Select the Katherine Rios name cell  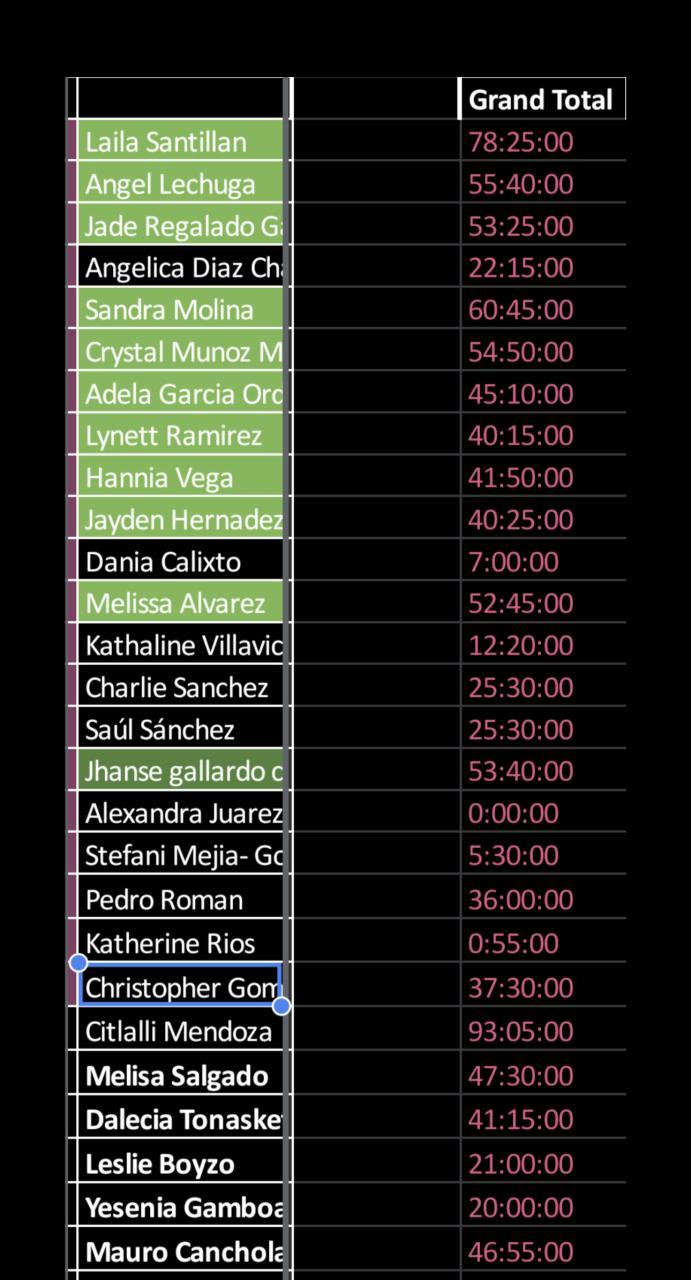(180, 943)
